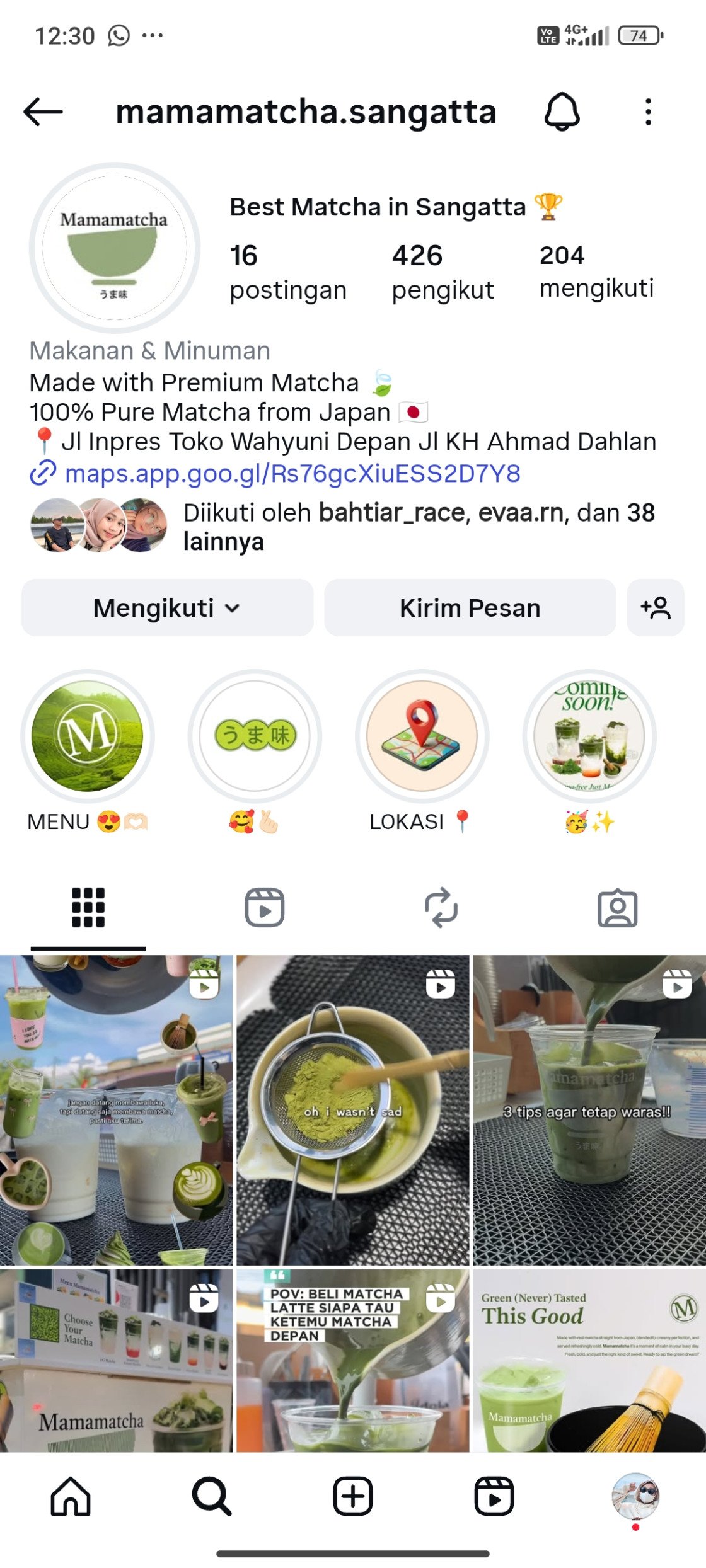The width and height of the screenshot is (706, 1568).
Task: Open the notifications bell for this profile
Action: [562, 112]
